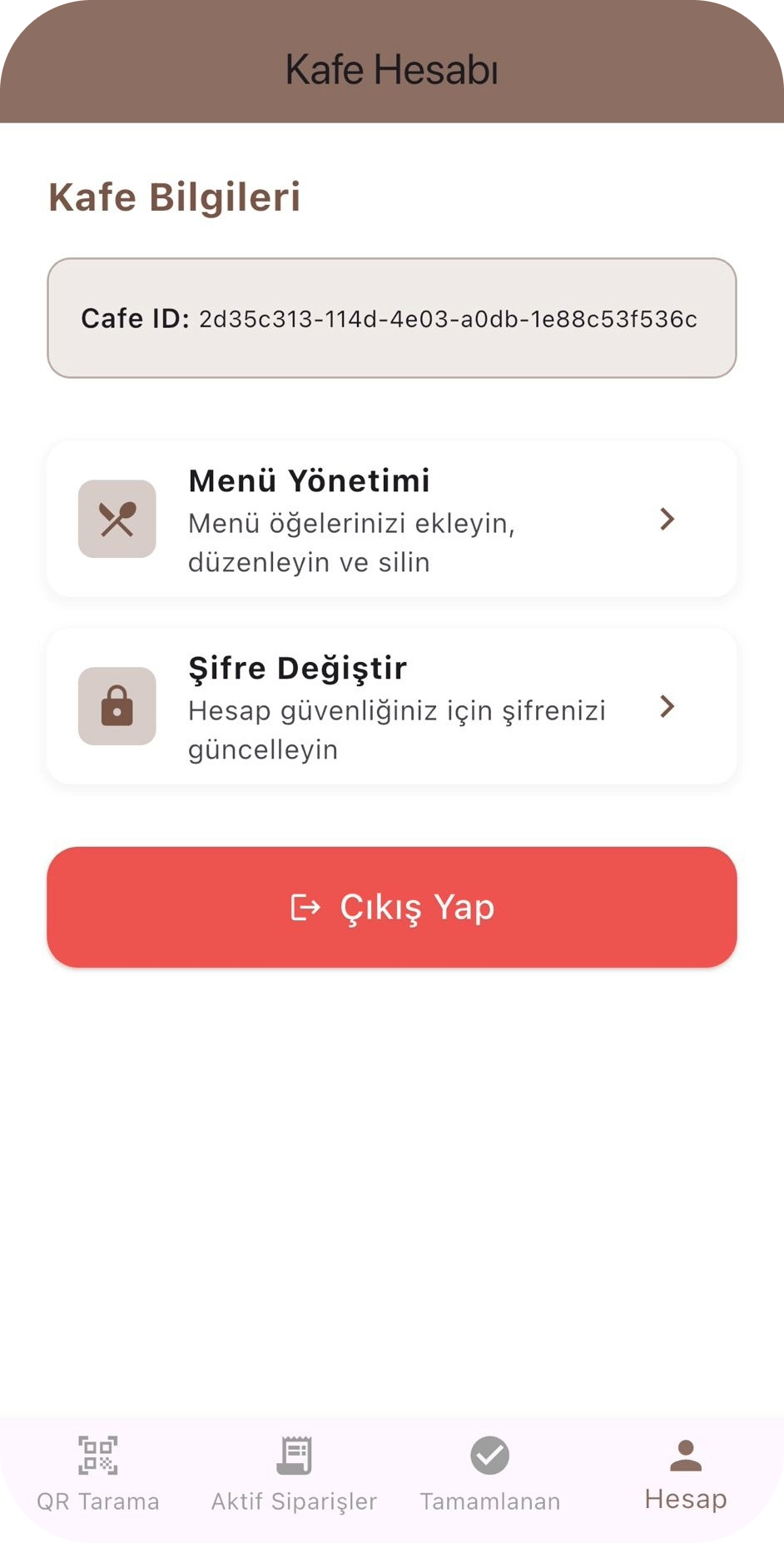Open the Menü Yönetimi card
This screenshot has height=1543, width=784.
(392, 518)
